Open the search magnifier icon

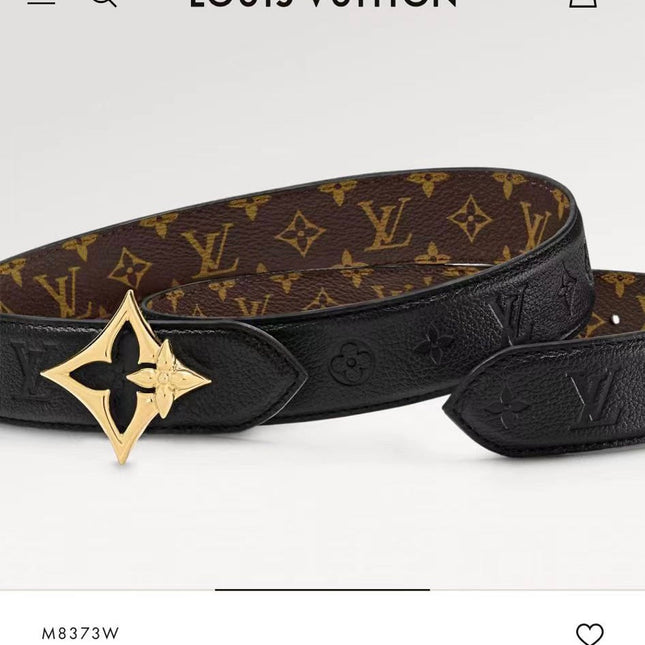(102, 3)
